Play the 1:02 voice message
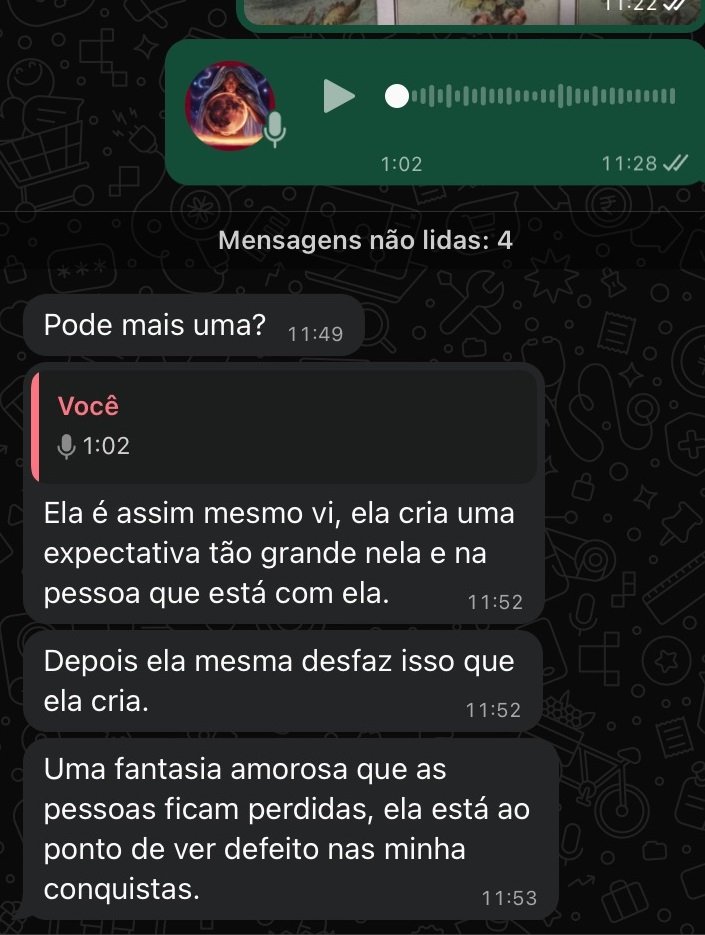The height and width of the screenshot is (935, 705). point(339,97)
